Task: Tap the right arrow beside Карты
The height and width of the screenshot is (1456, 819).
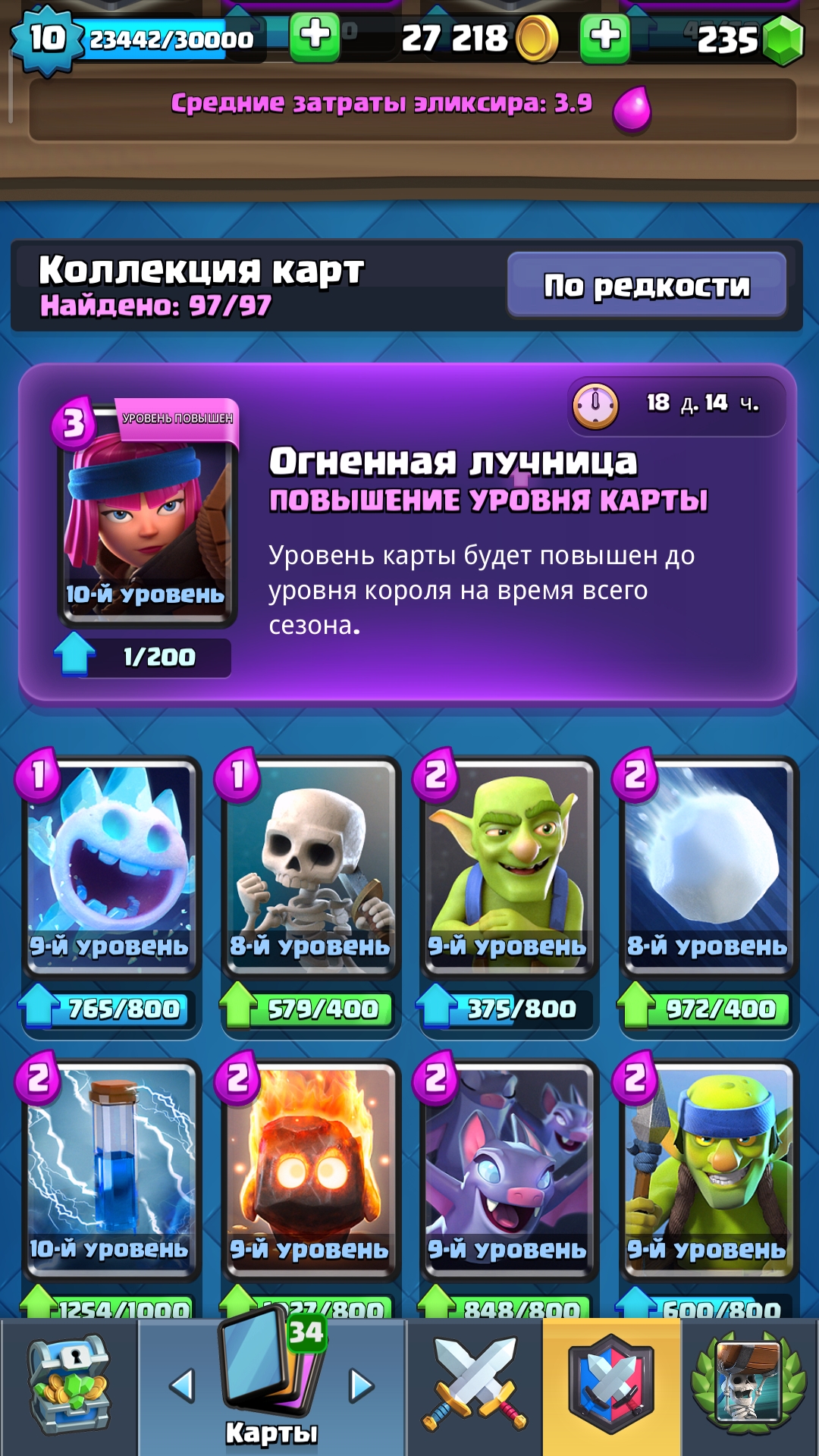Action: (x=362, y=1385)
